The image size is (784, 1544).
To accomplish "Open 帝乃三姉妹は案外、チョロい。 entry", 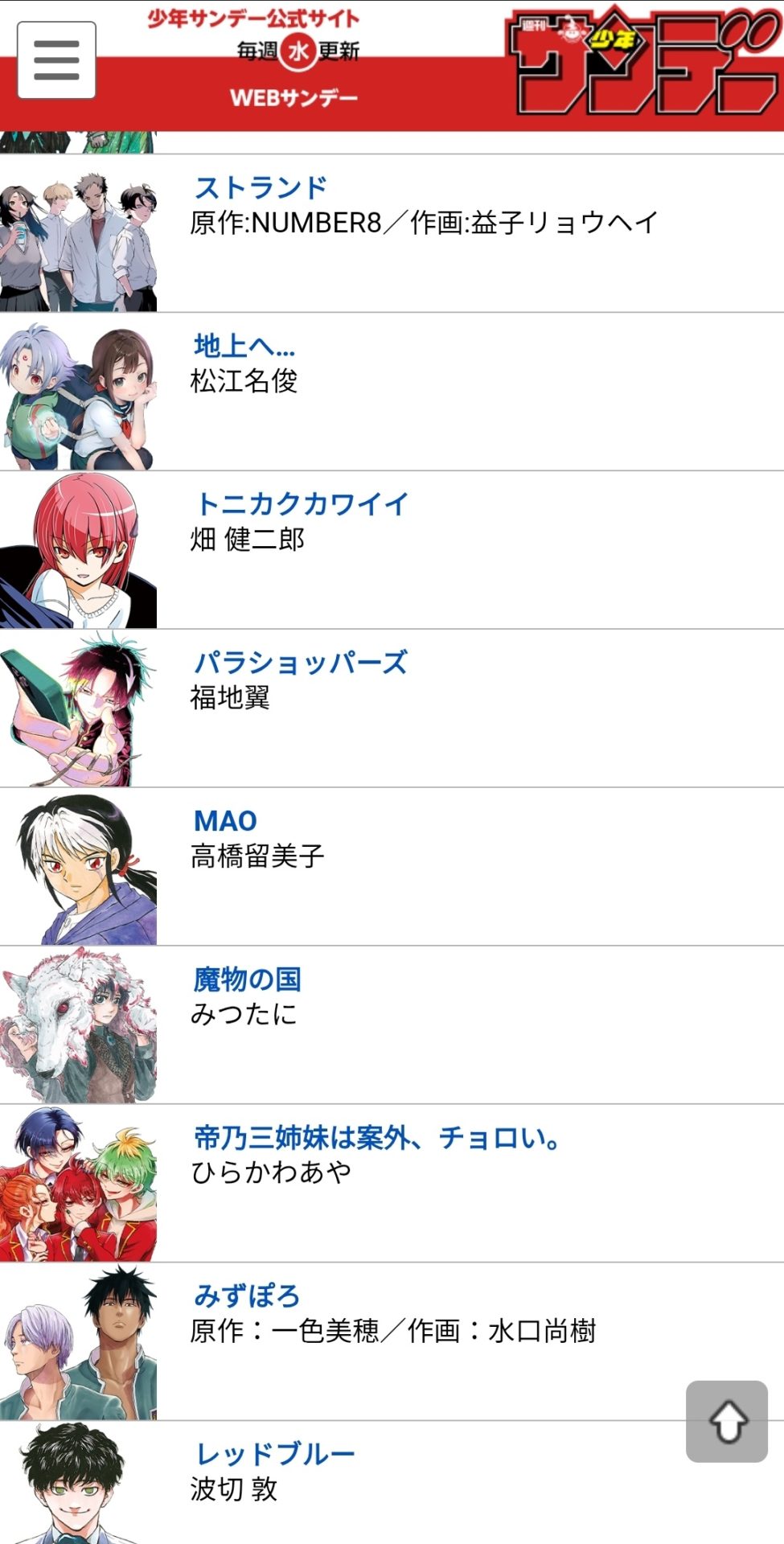I will coord(378,1138).
